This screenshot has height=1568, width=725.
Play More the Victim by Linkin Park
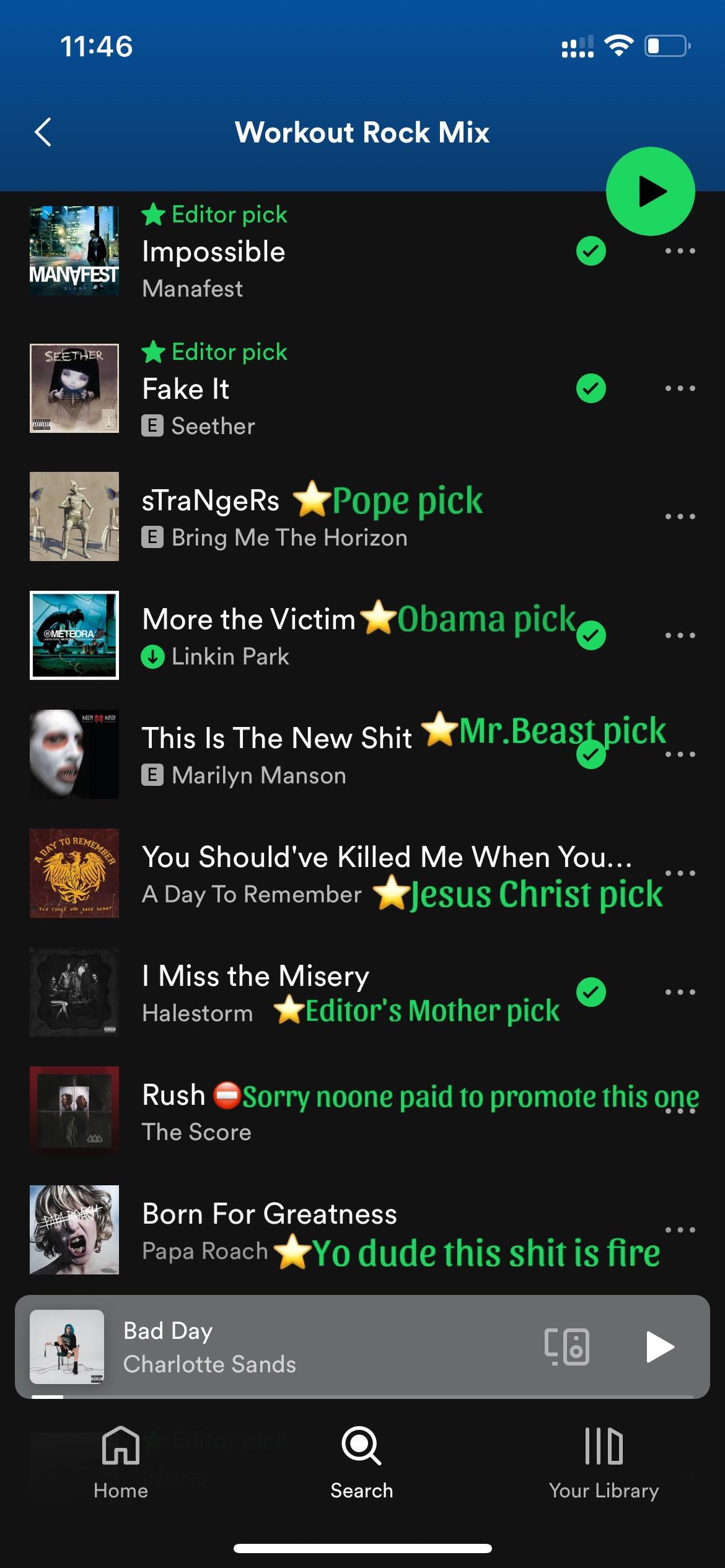(x=248, y=621)
